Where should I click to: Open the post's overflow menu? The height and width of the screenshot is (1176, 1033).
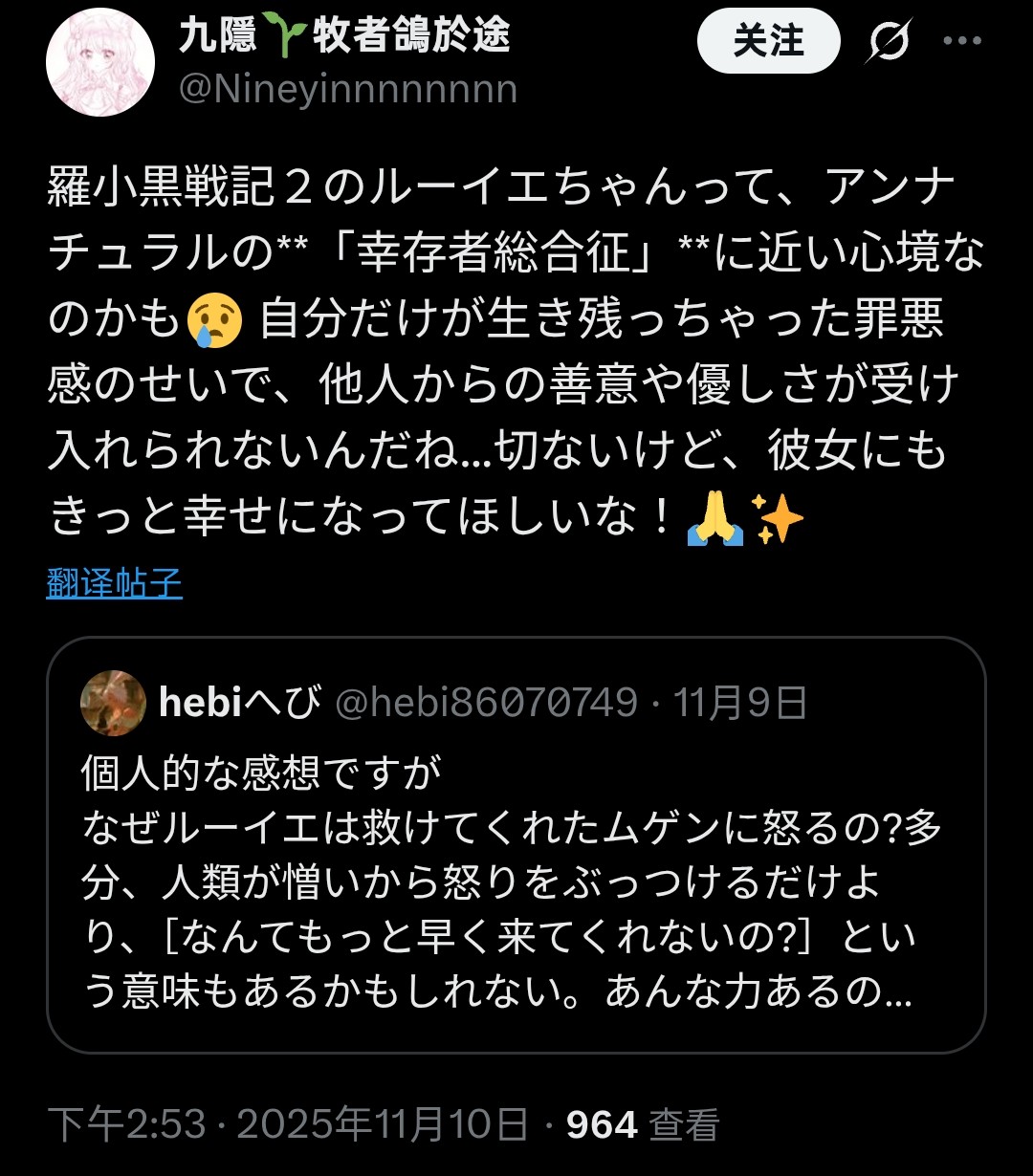coord(961,41)
